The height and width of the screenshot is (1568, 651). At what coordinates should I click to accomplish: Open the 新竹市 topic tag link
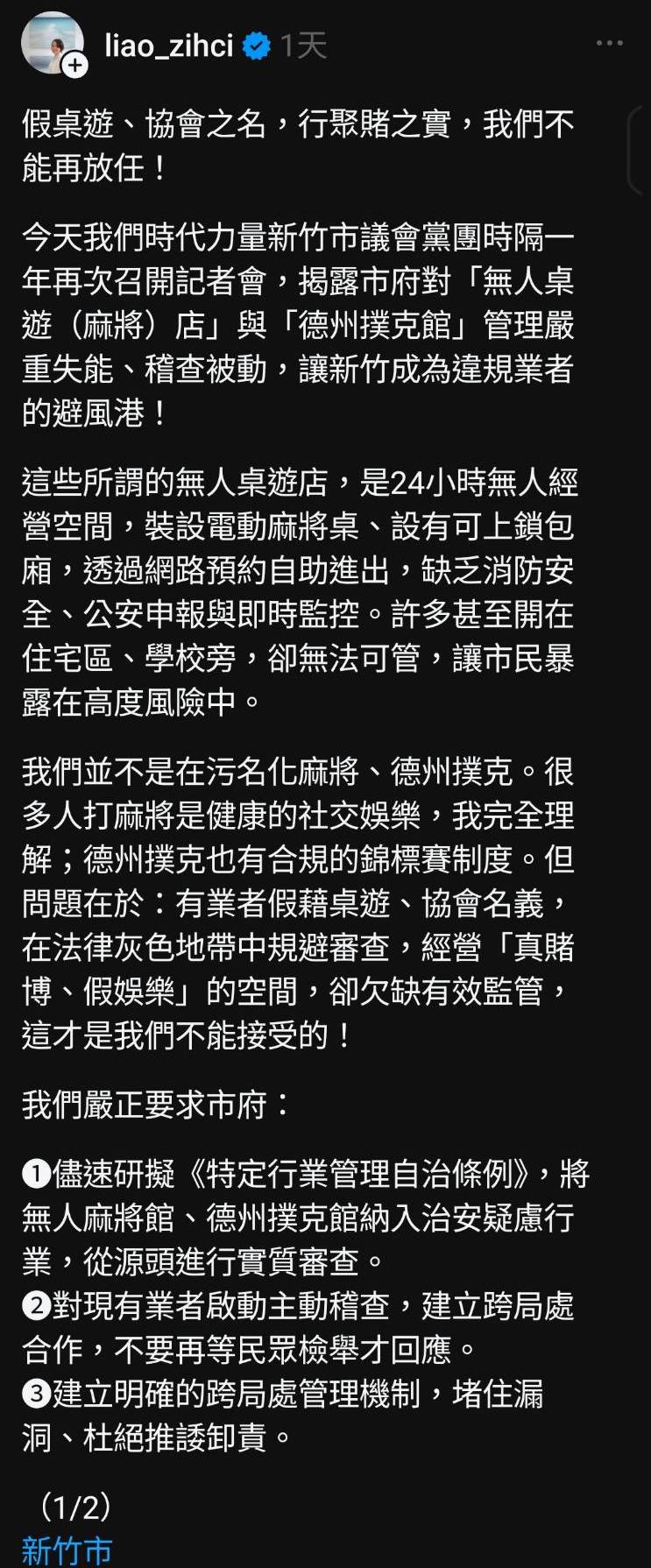coord(67,1550)
